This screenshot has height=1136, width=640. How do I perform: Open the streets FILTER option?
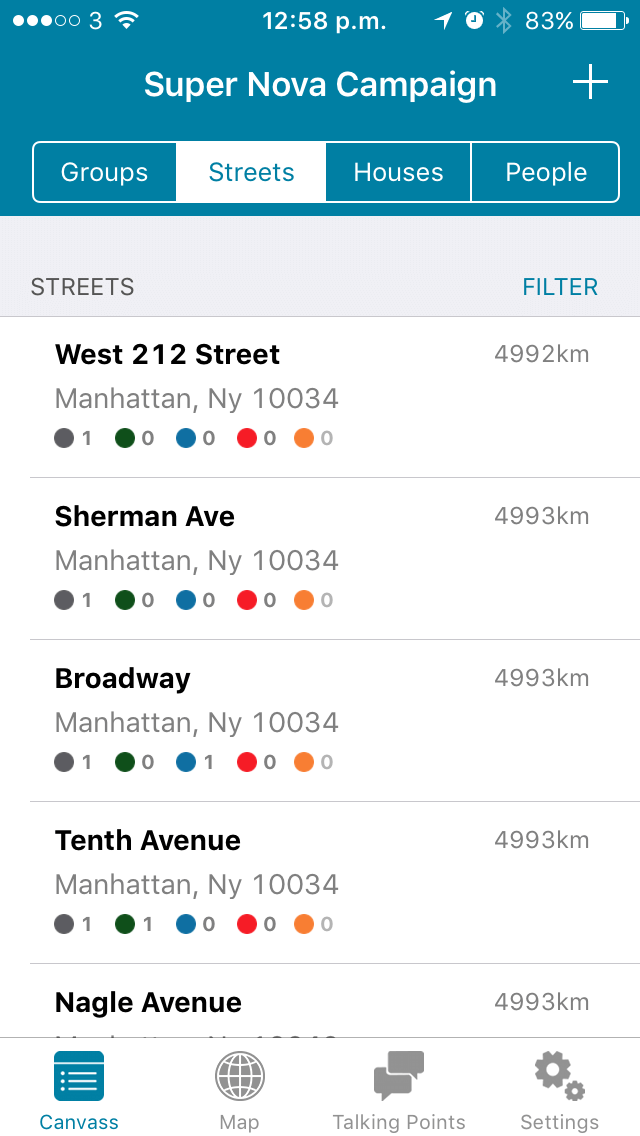(x=560, y=287)
